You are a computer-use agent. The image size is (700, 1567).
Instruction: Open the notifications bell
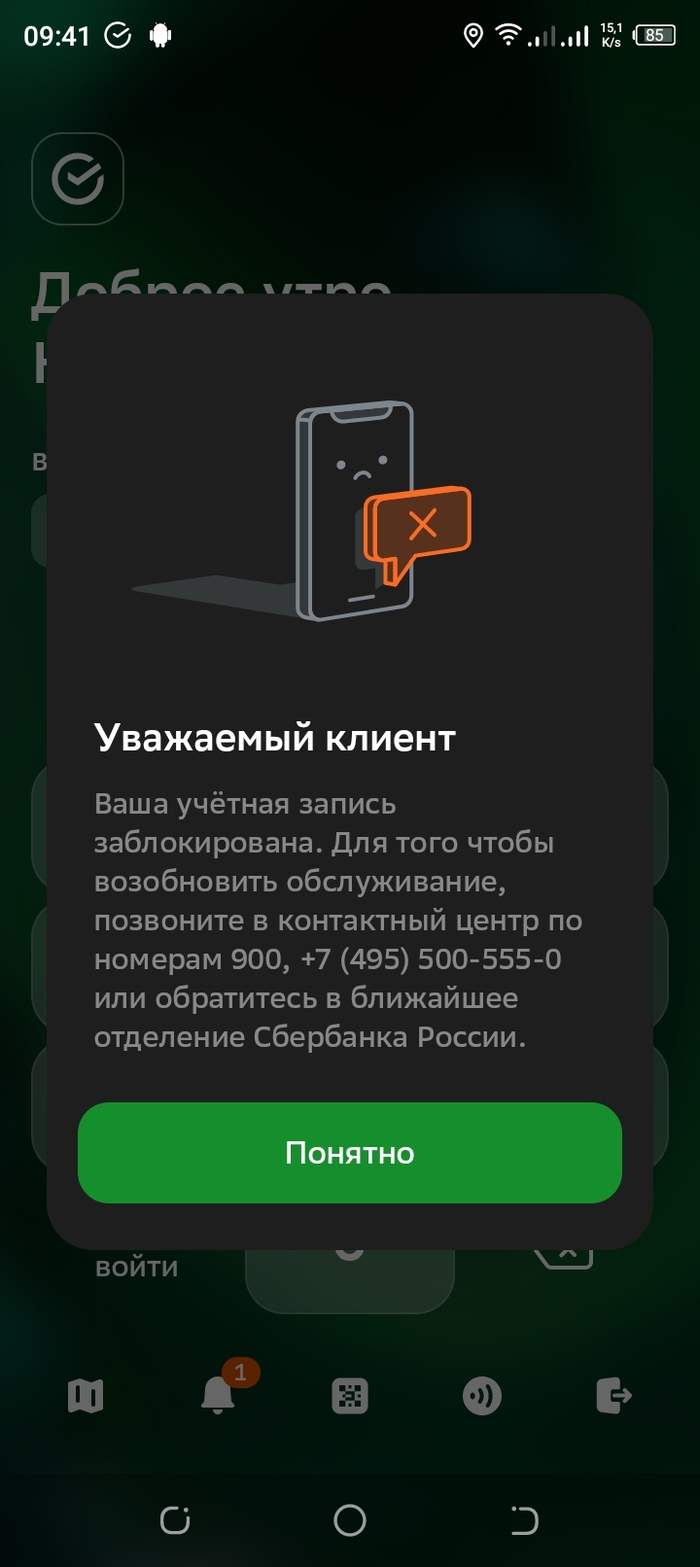(x=218, y=1394)
